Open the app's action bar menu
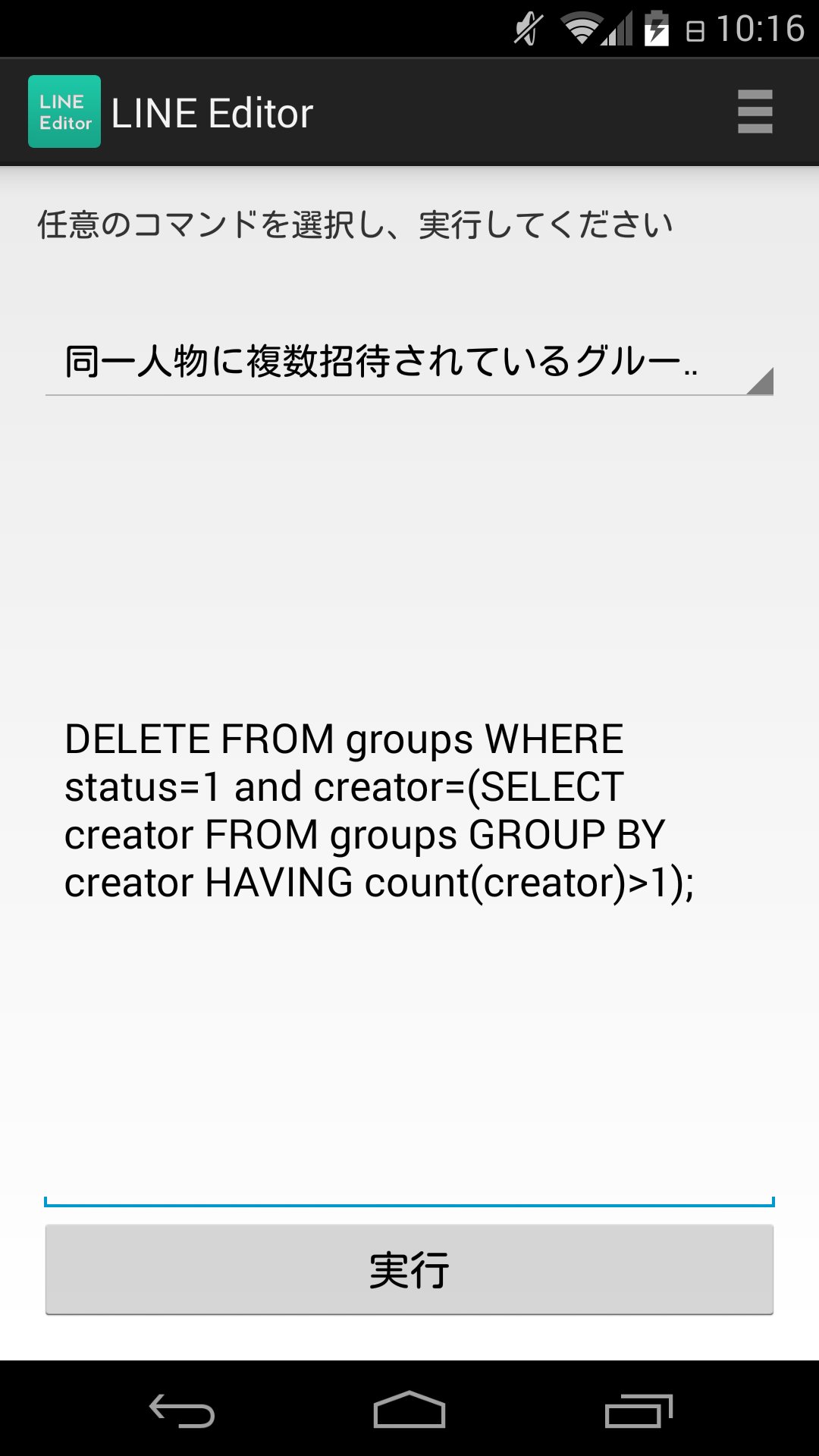Viewport: 819px width, 1456px height. [755, 112]
